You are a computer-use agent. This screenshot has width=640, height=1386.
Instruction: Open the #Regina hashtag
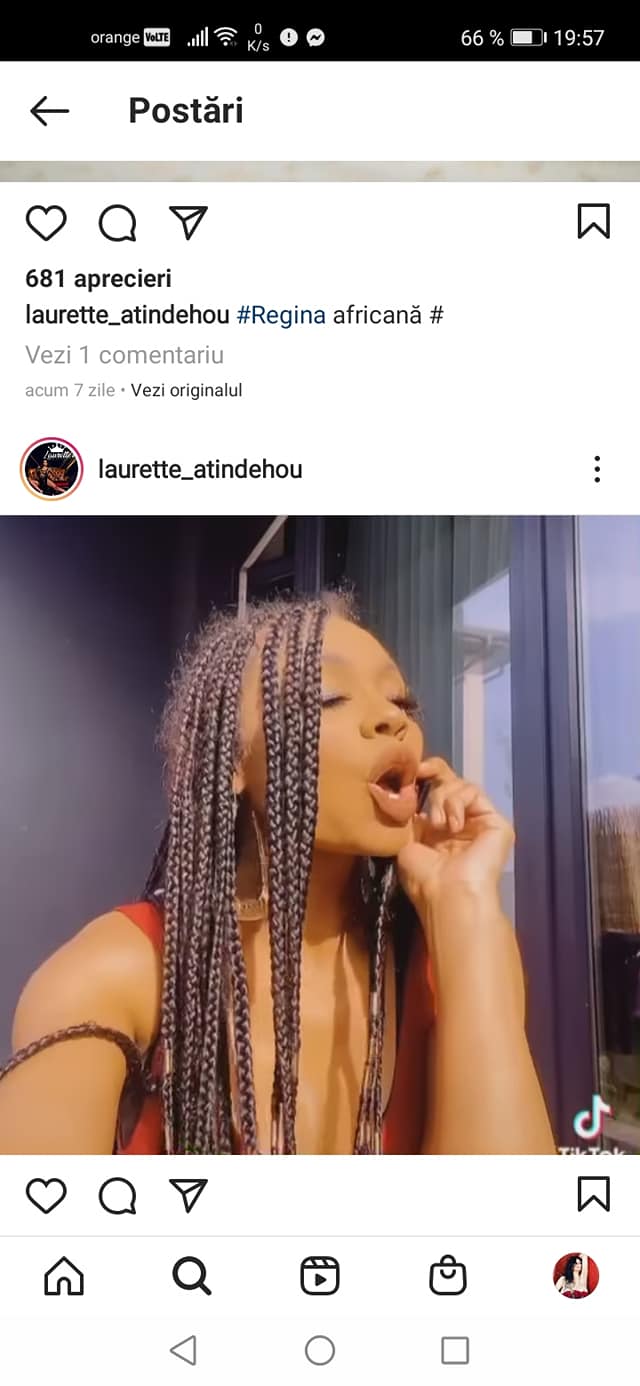281,315
